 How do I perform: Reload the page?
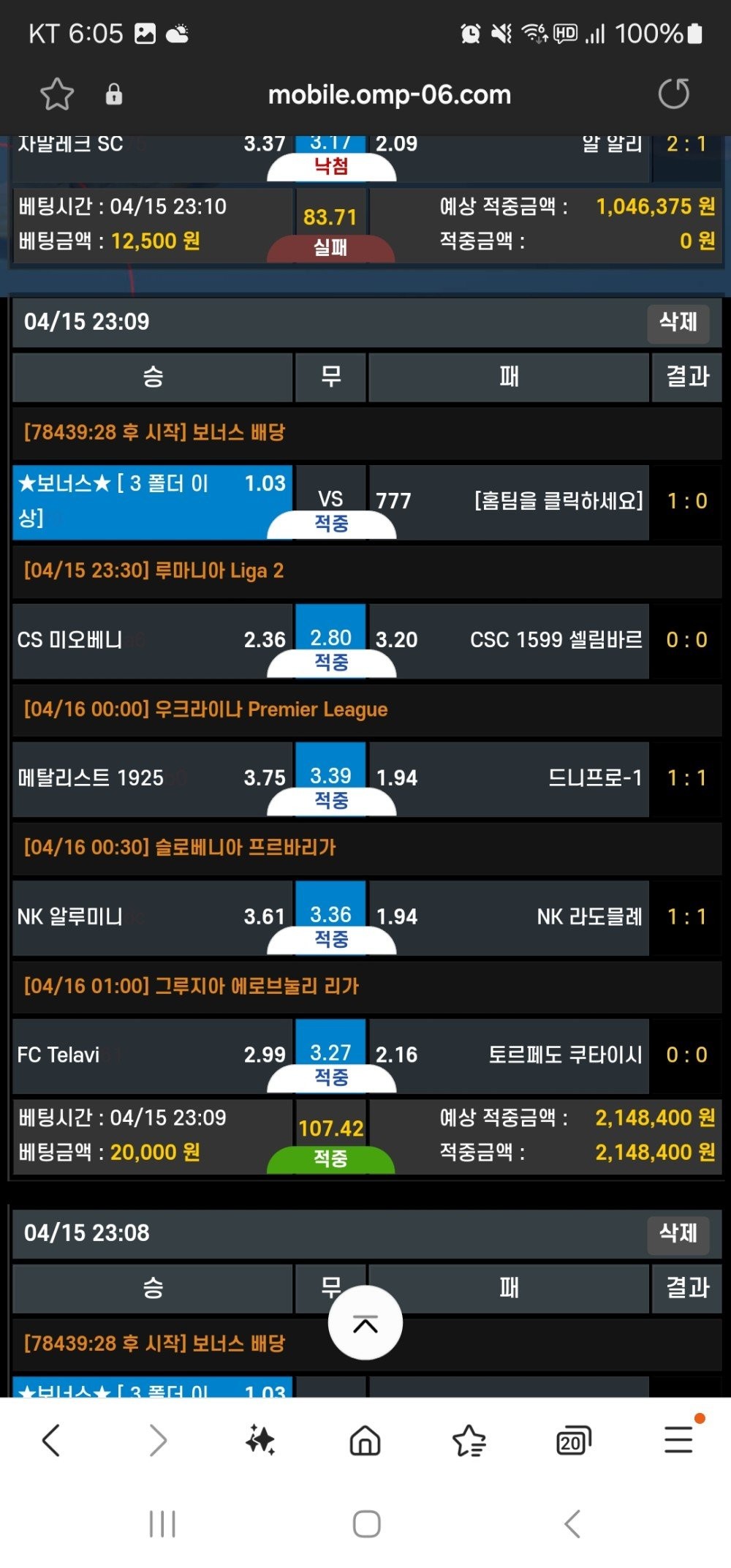(x=673, y=94)
